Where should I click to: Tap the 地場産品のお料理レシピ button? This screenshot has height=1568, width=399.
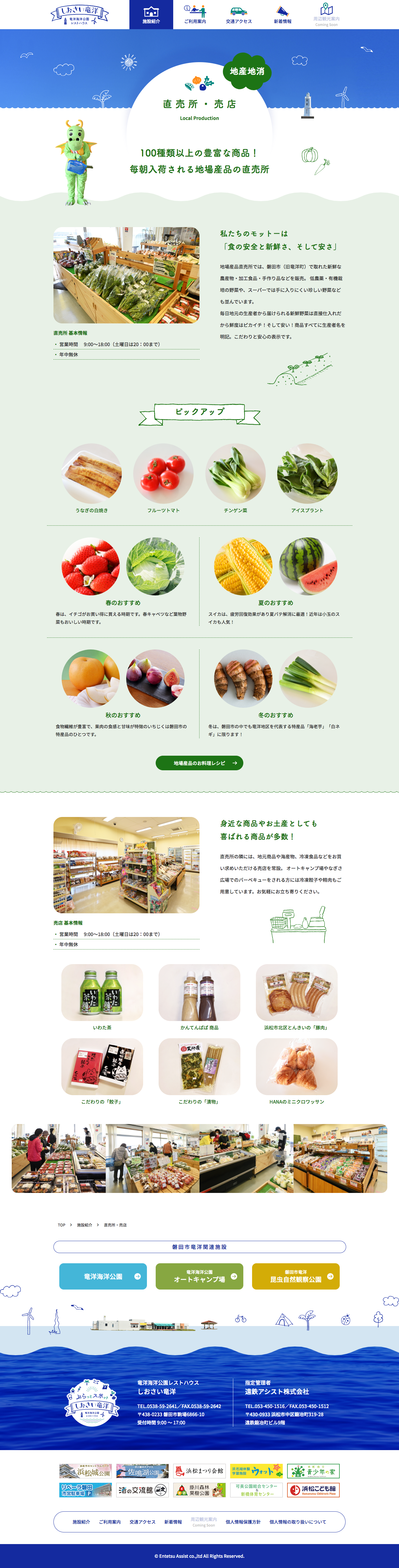[x=199, y=763]
